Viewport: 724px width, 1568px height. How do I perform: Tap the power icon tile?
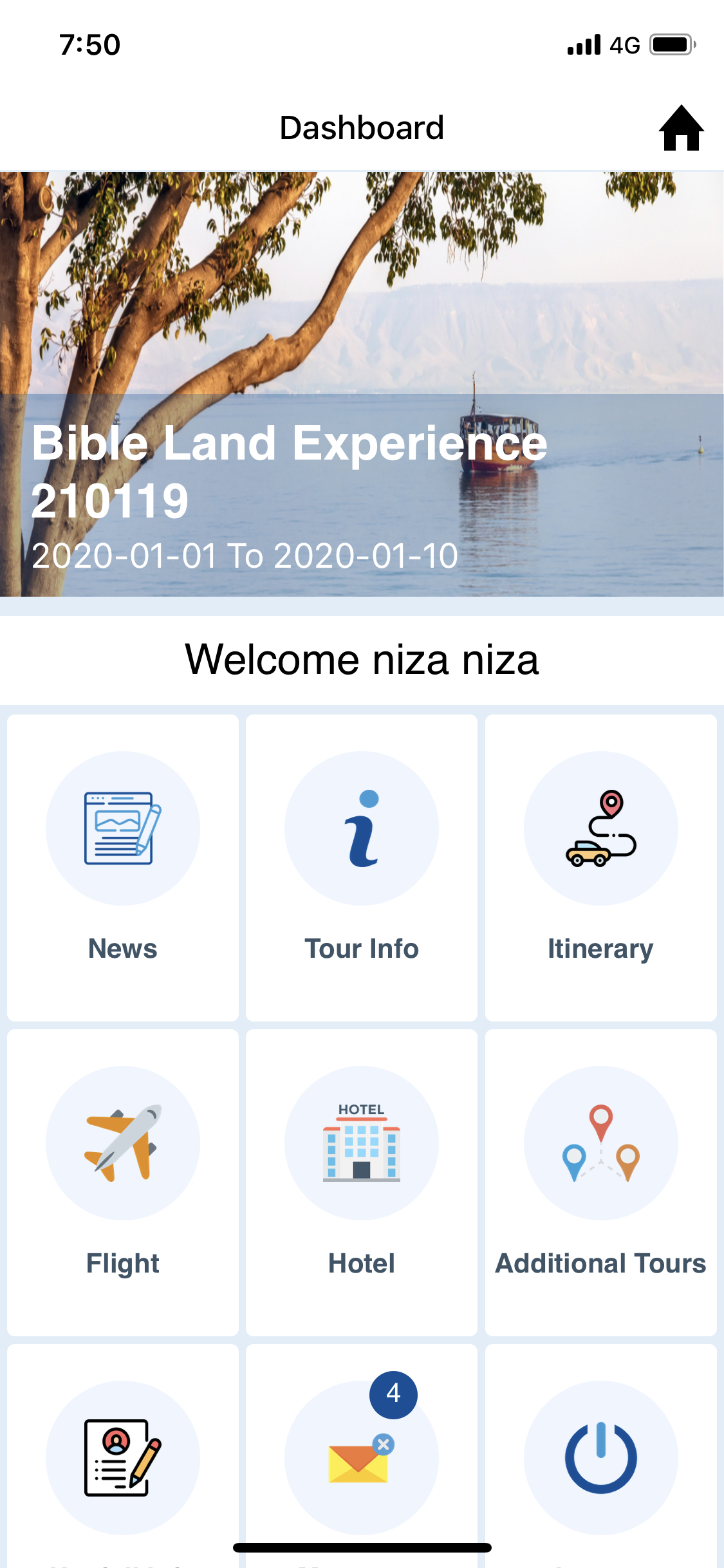(x=600, y=1456)
